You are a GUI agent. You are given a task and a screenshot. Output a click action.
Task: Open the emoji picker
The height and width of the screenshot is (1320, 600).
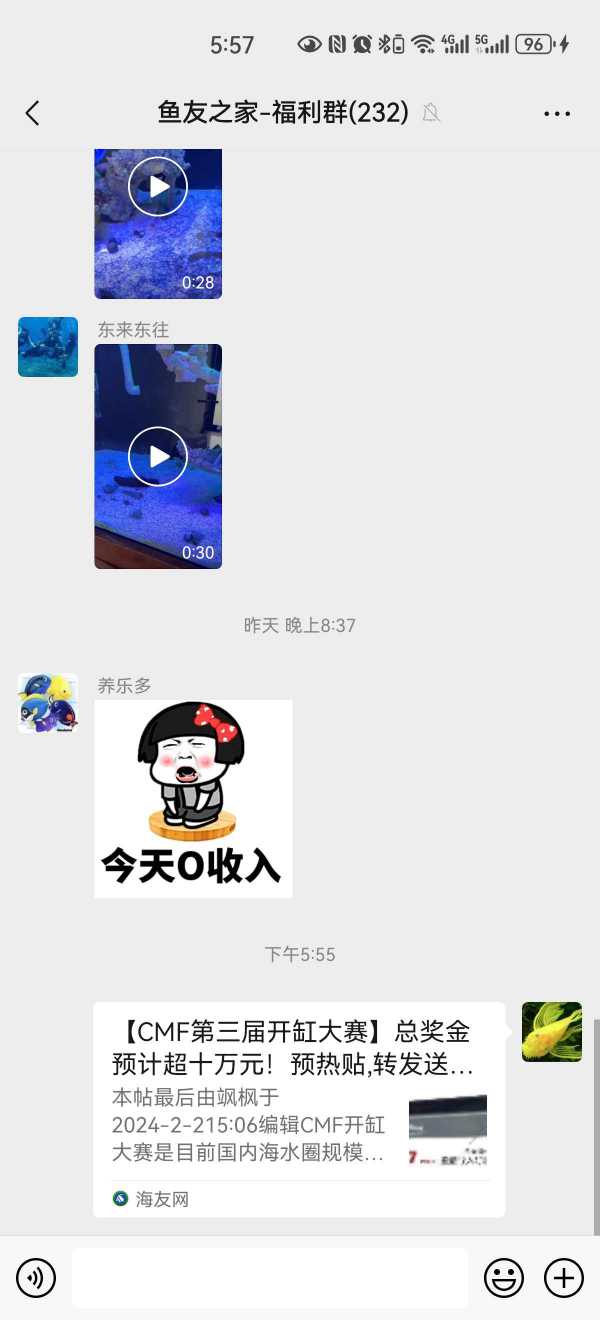[x=504, y=1278]
